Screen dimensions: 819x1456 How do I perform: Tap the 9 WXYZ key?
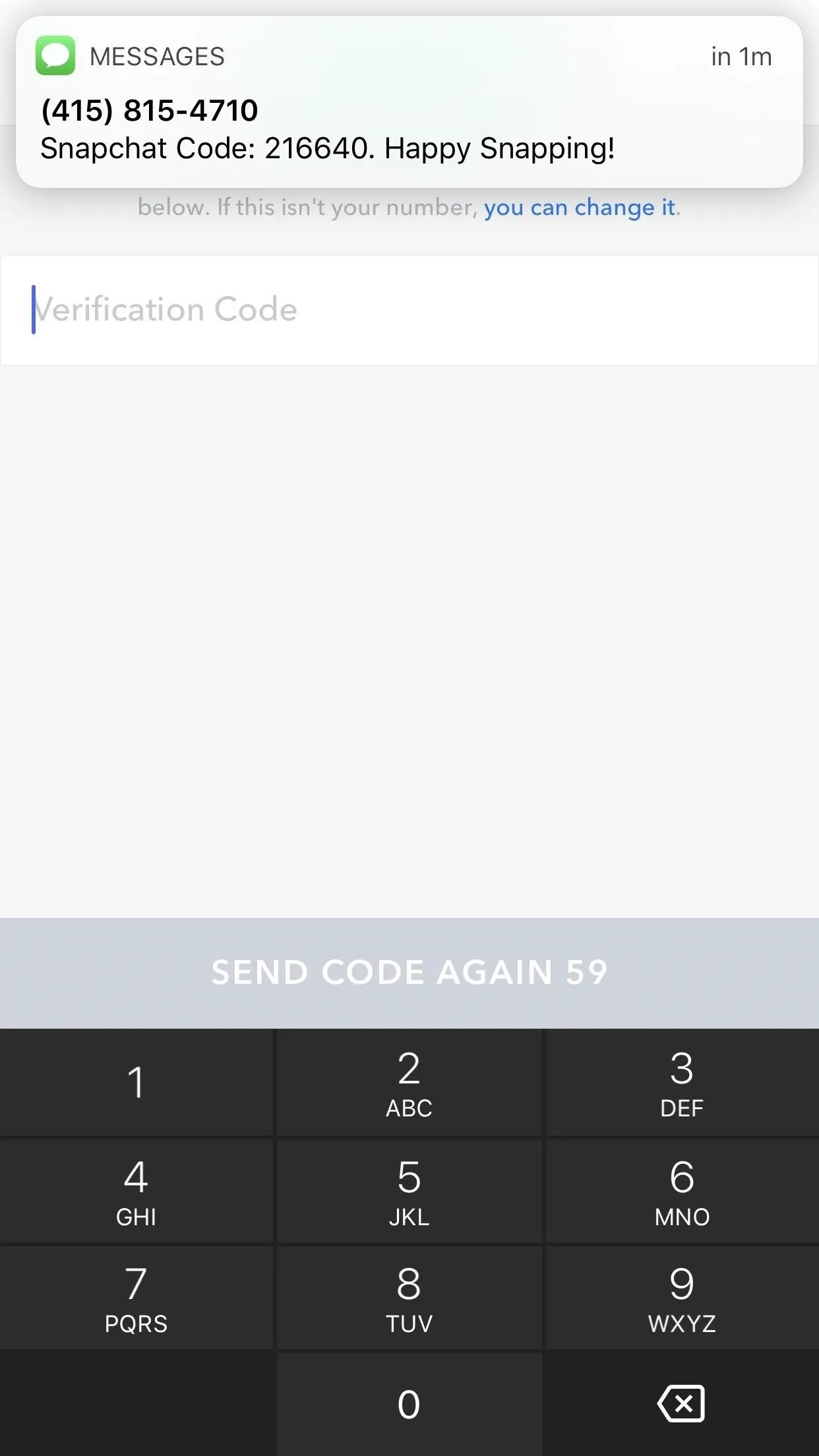(682, 1298)
